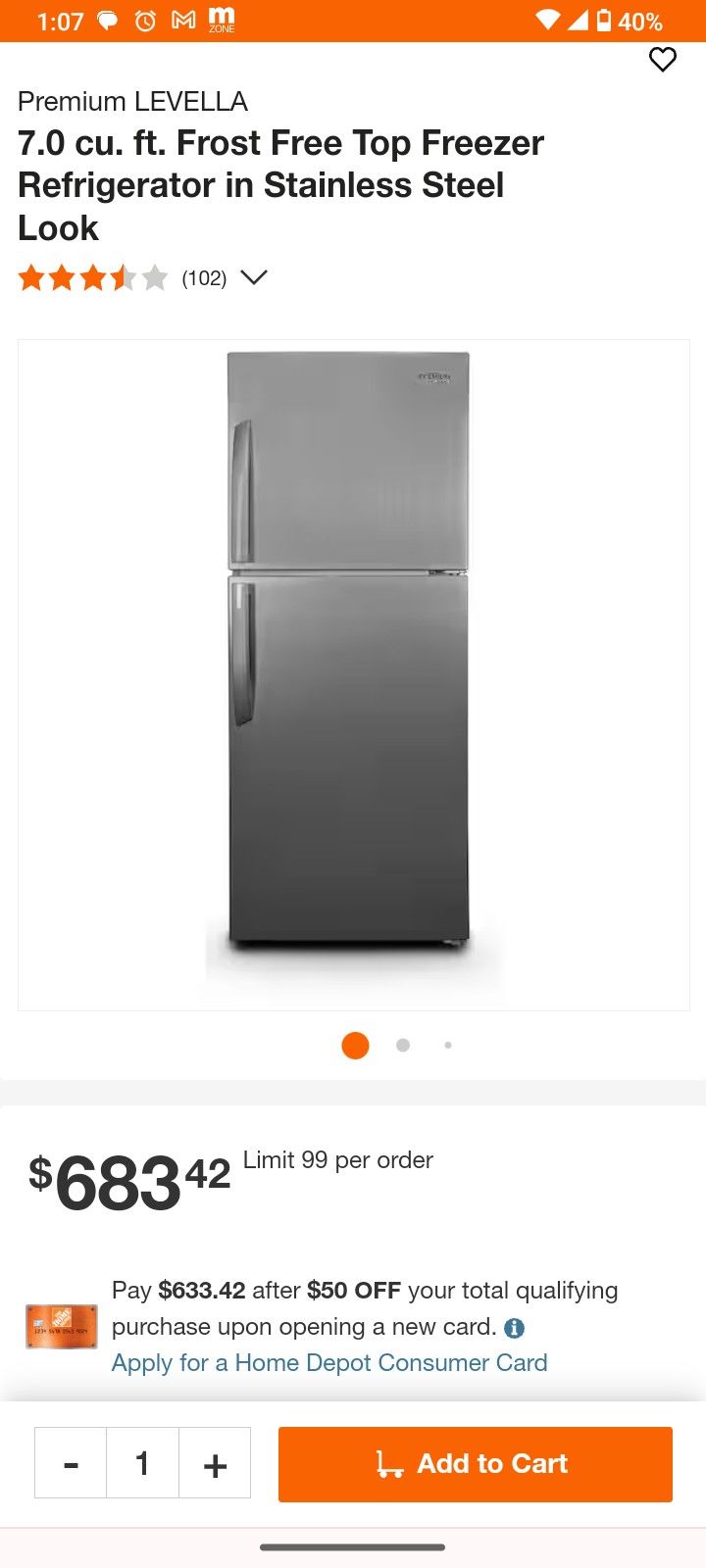The width and height of the screenshot is (706, 1568).
Task: Decrease quantity with the minus button
Action: coord(71,1463)
